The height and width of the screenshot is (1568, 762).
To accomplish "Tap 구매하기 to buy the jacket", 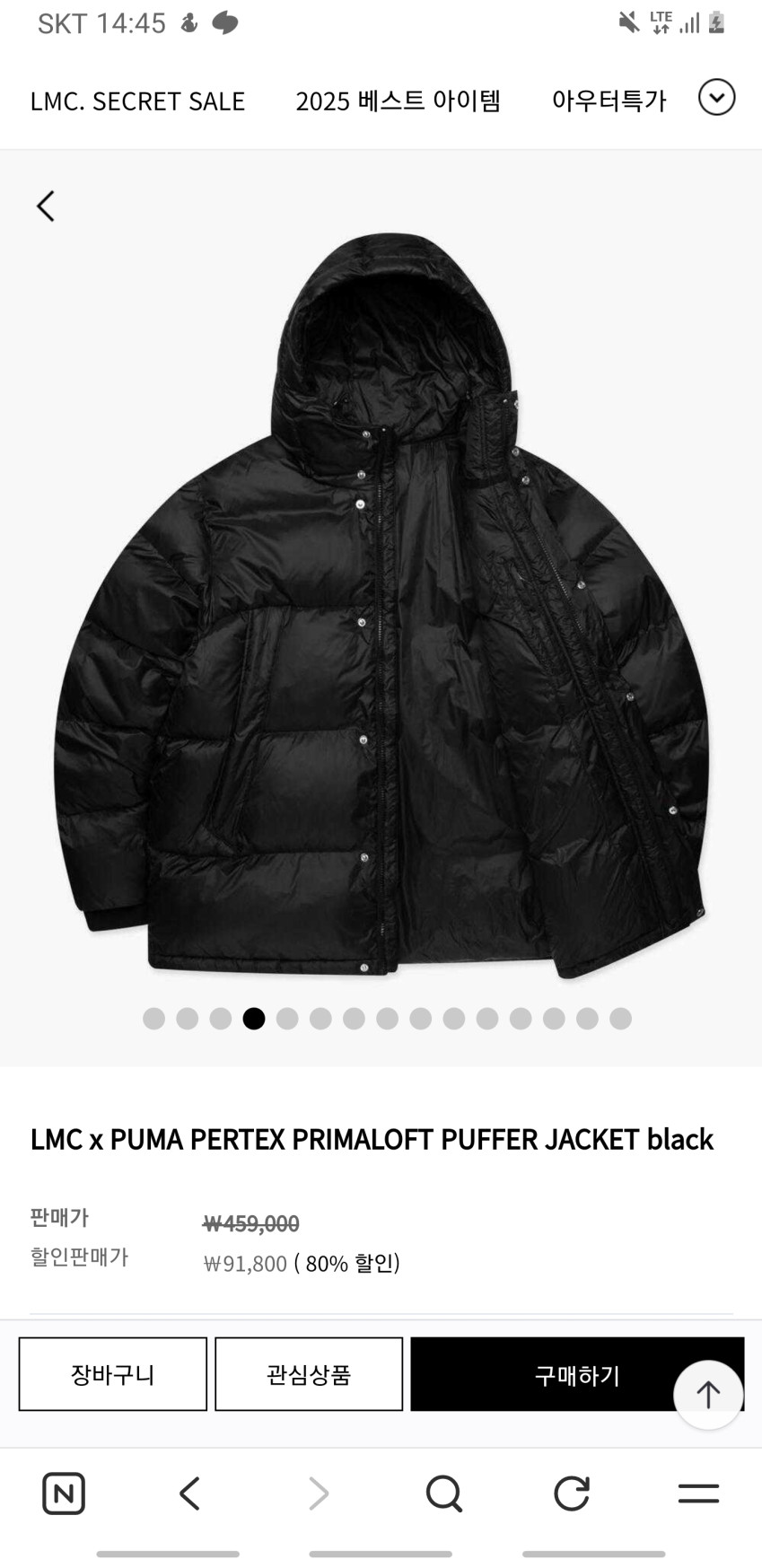I will click(x=539, y=1374).
